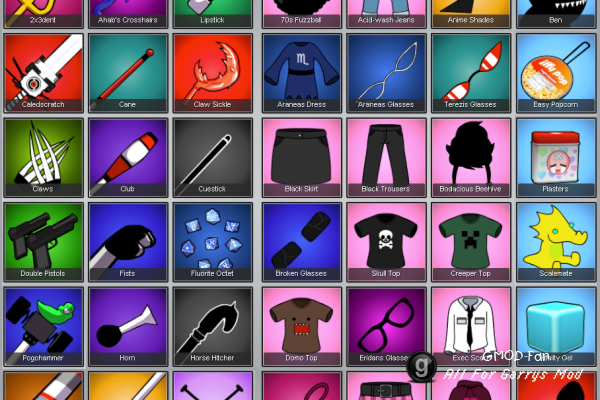
Task: Select the Caledscratch weapon tile
Action: tap(42, 72)
